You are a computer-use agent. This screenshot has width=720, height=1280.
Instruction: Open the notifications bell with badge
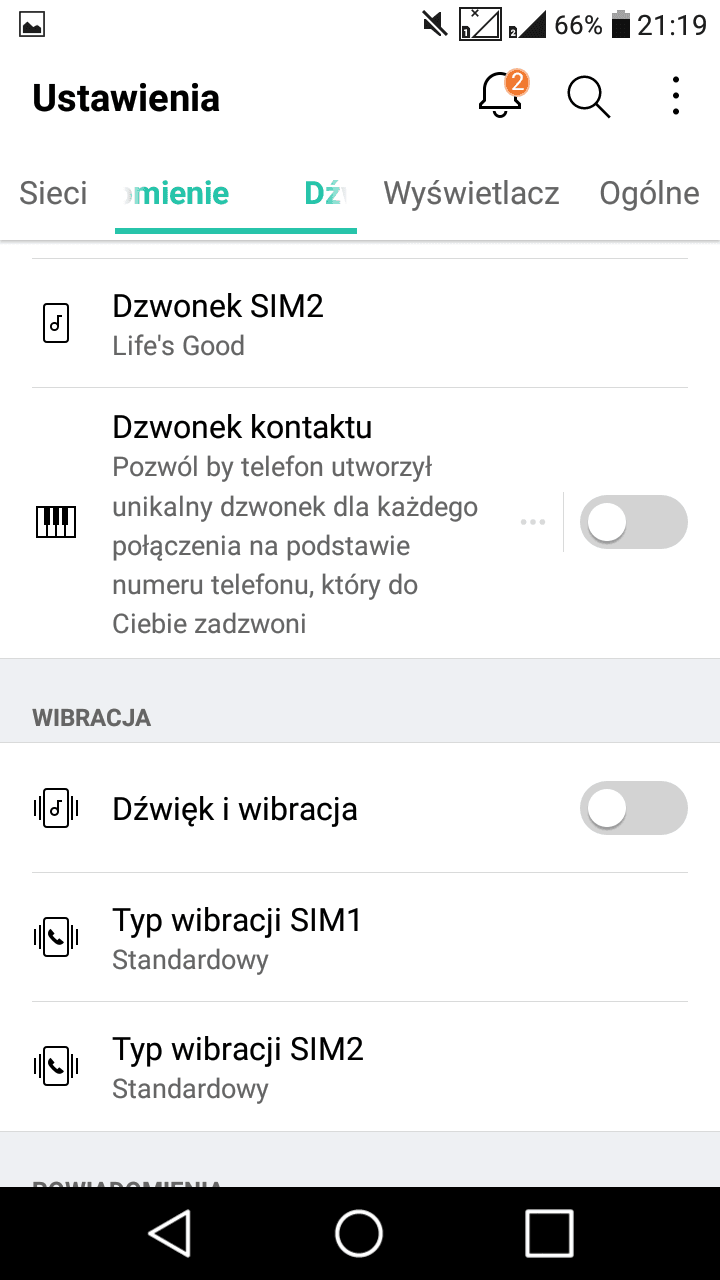(501, 96)
